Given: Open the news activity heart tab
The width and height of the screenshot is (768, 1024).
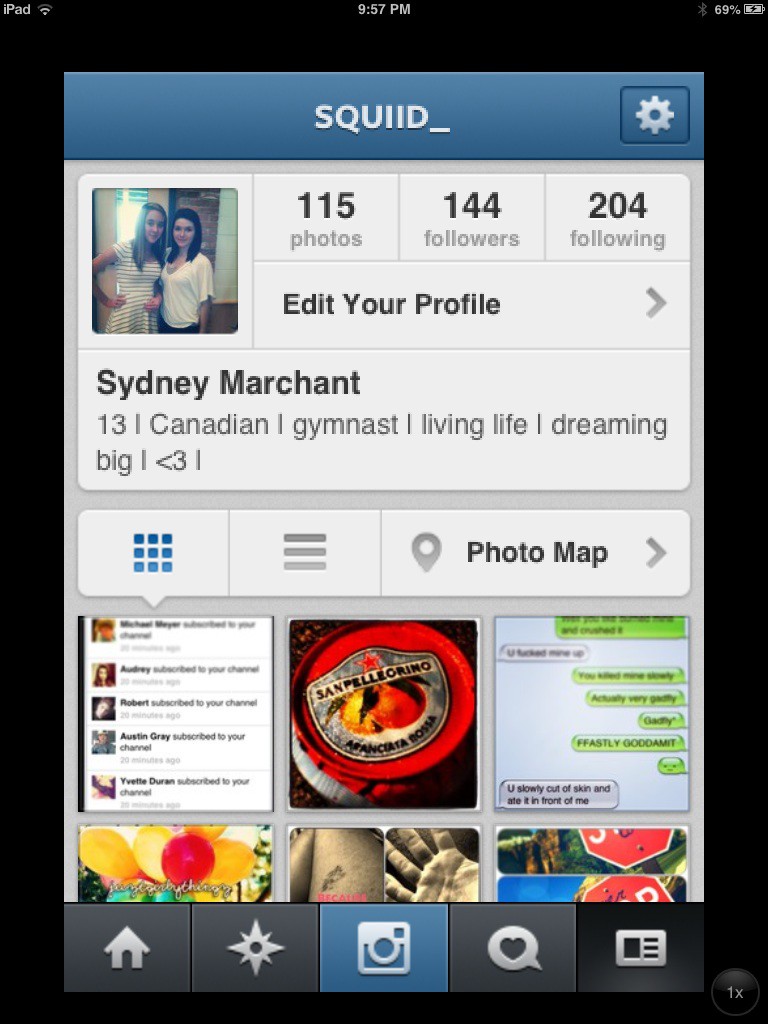Looking at the screenshot, I should coord(513,948).
